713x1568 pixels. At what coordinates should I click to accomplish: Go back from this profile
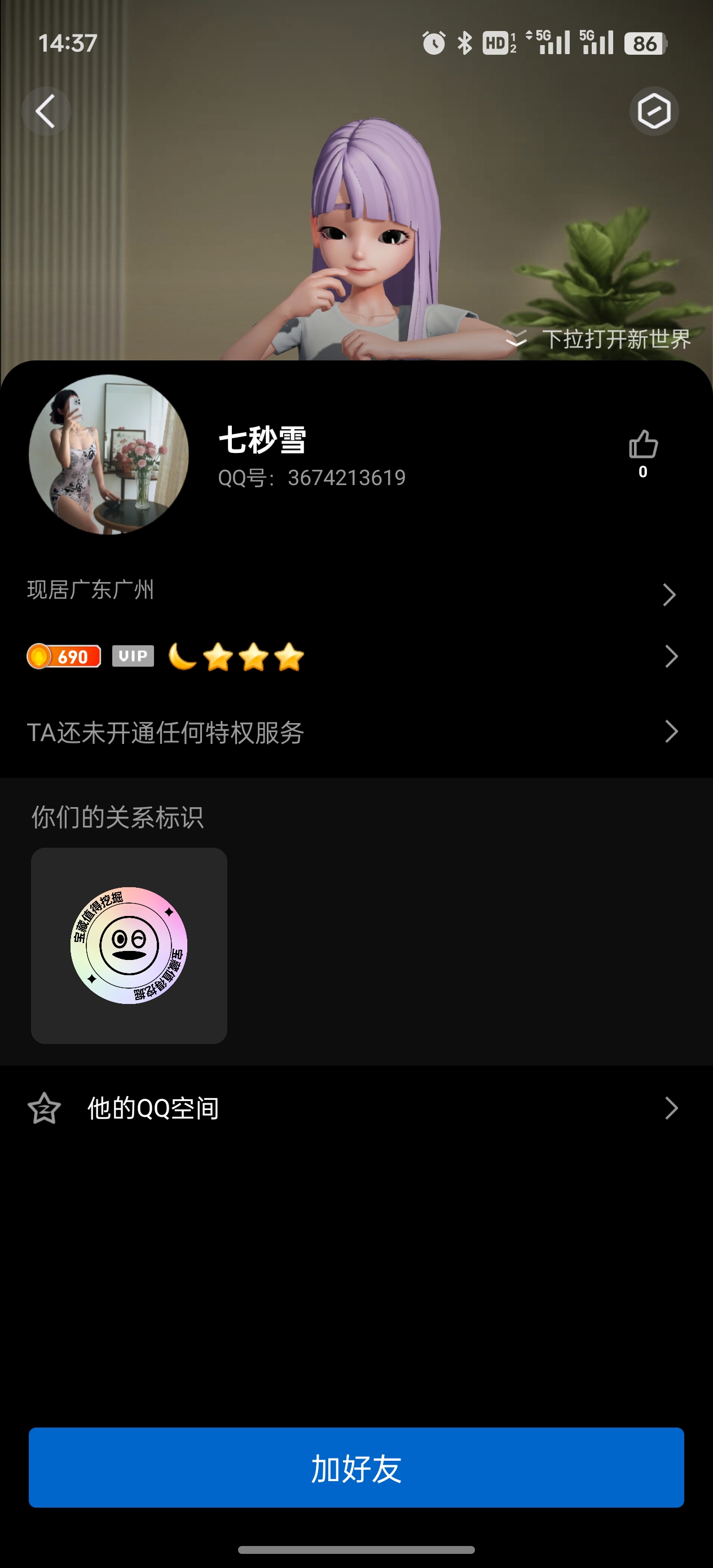(x=46, y=111)
